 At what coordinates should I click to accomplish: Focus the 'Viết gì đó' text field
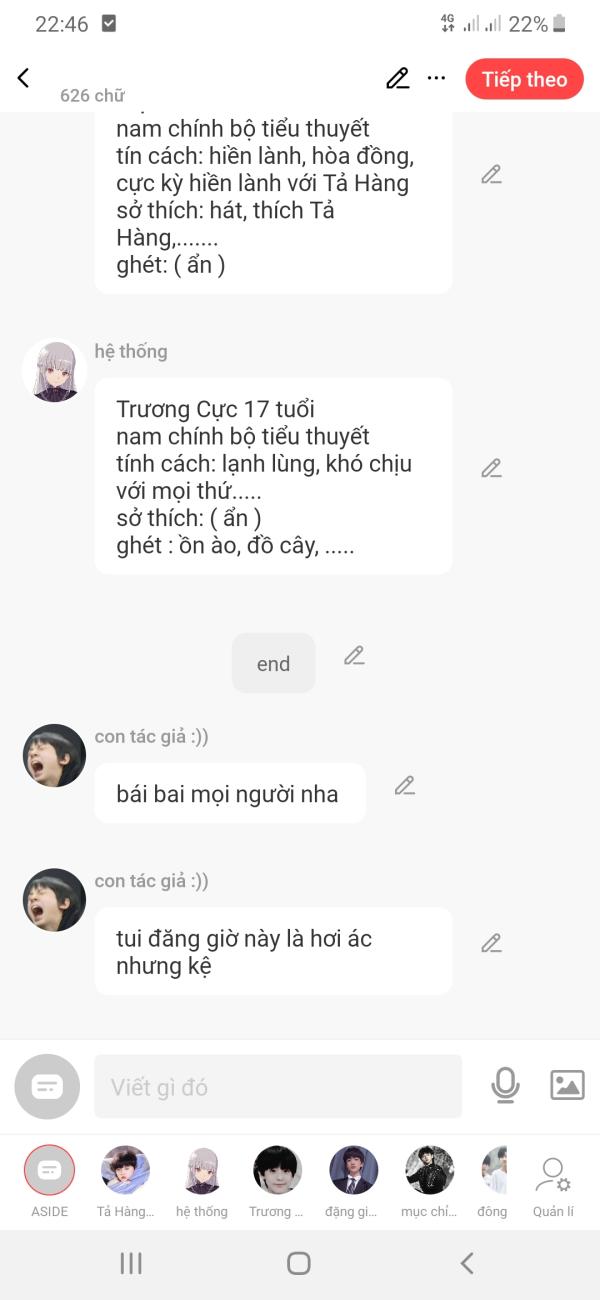[278, 1087]
